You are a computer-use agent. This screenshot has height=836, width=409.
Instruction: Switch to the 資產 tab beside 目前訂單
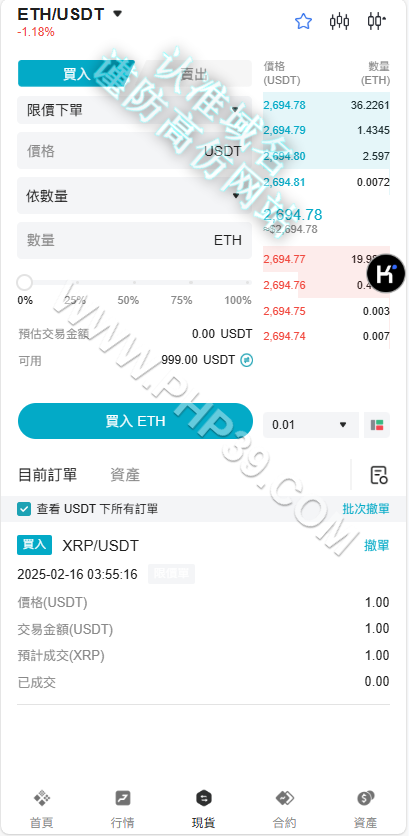(x=125, y=475)
